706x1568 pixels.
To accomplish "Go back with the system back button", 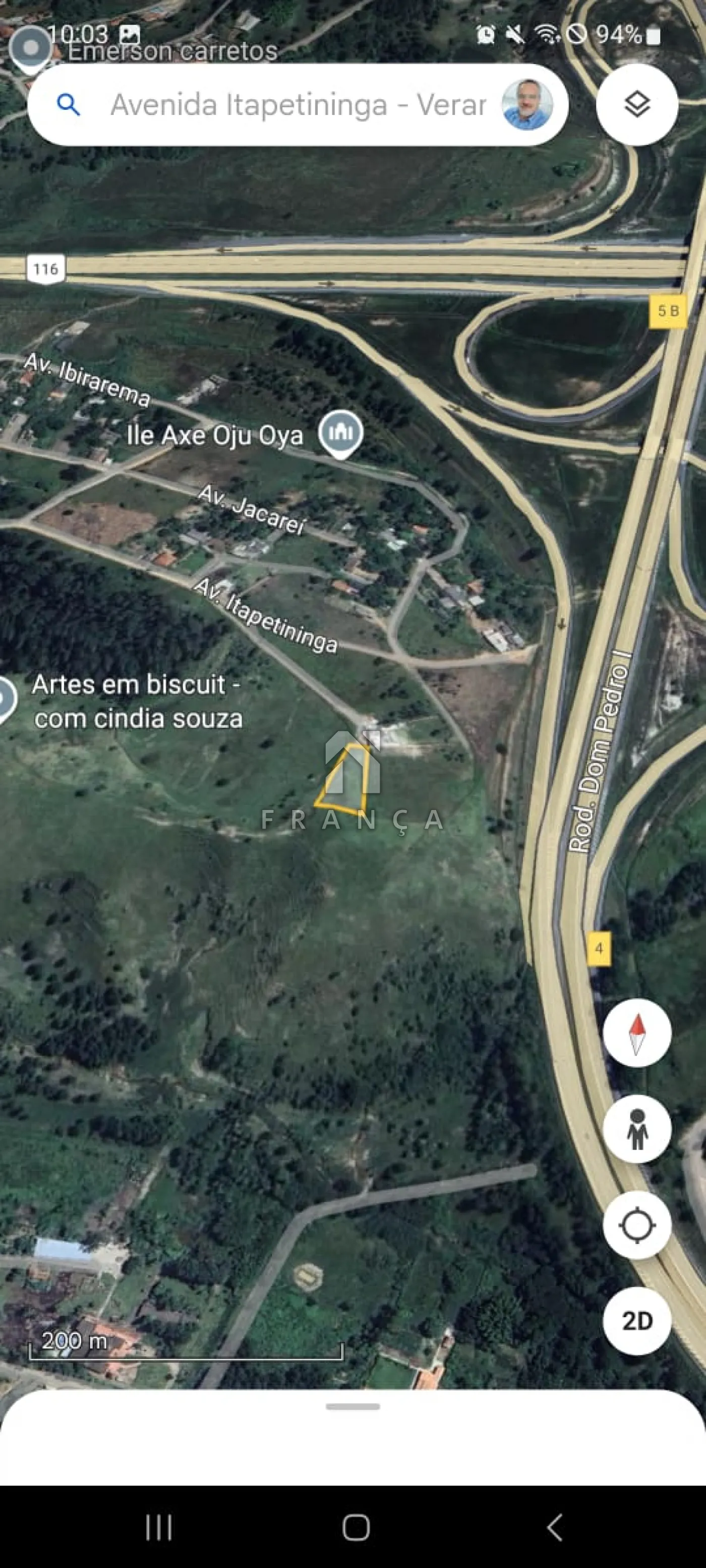I will [554, 1527].
